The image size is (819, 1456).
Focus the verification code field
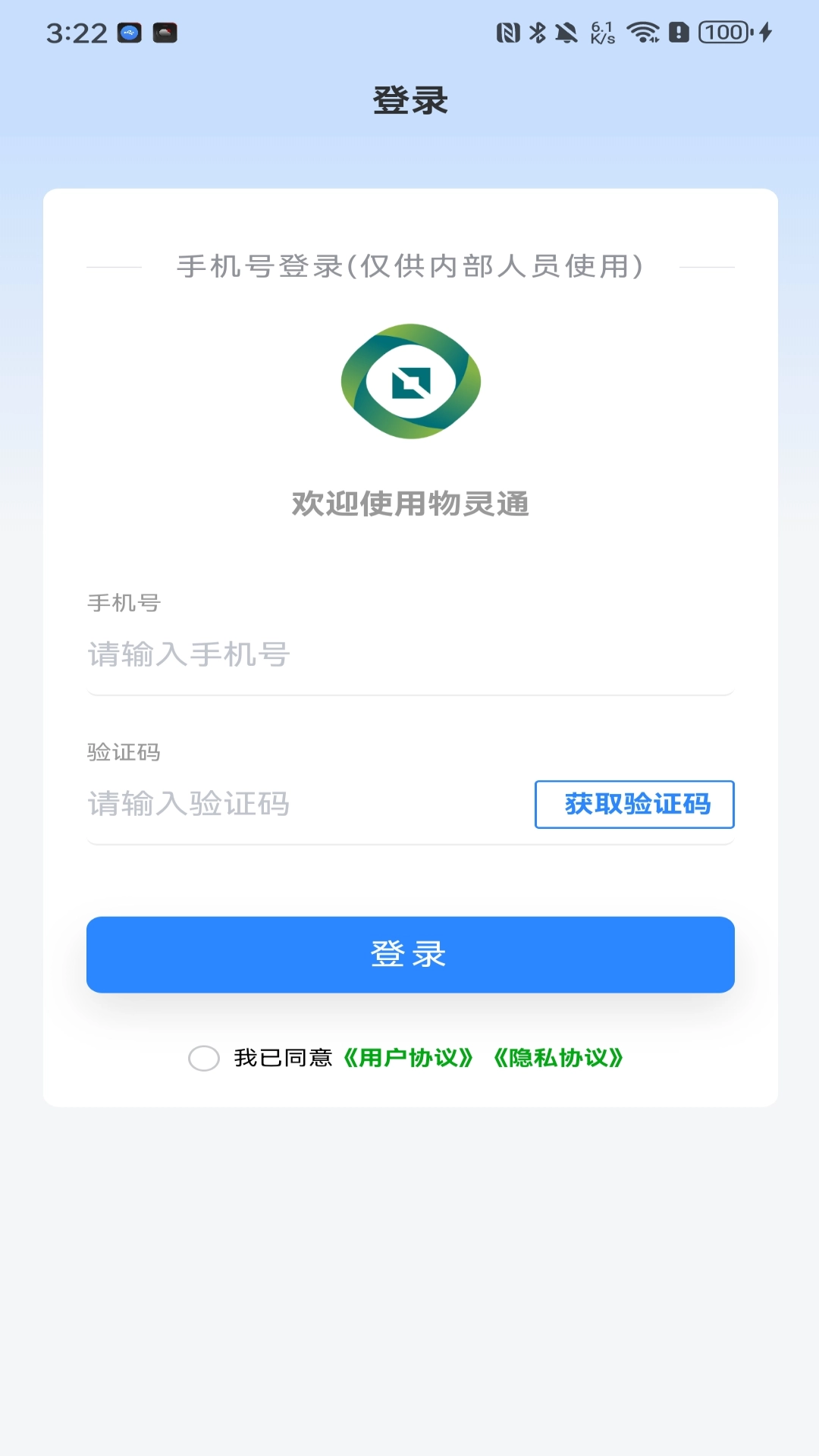tap(303, 804)
